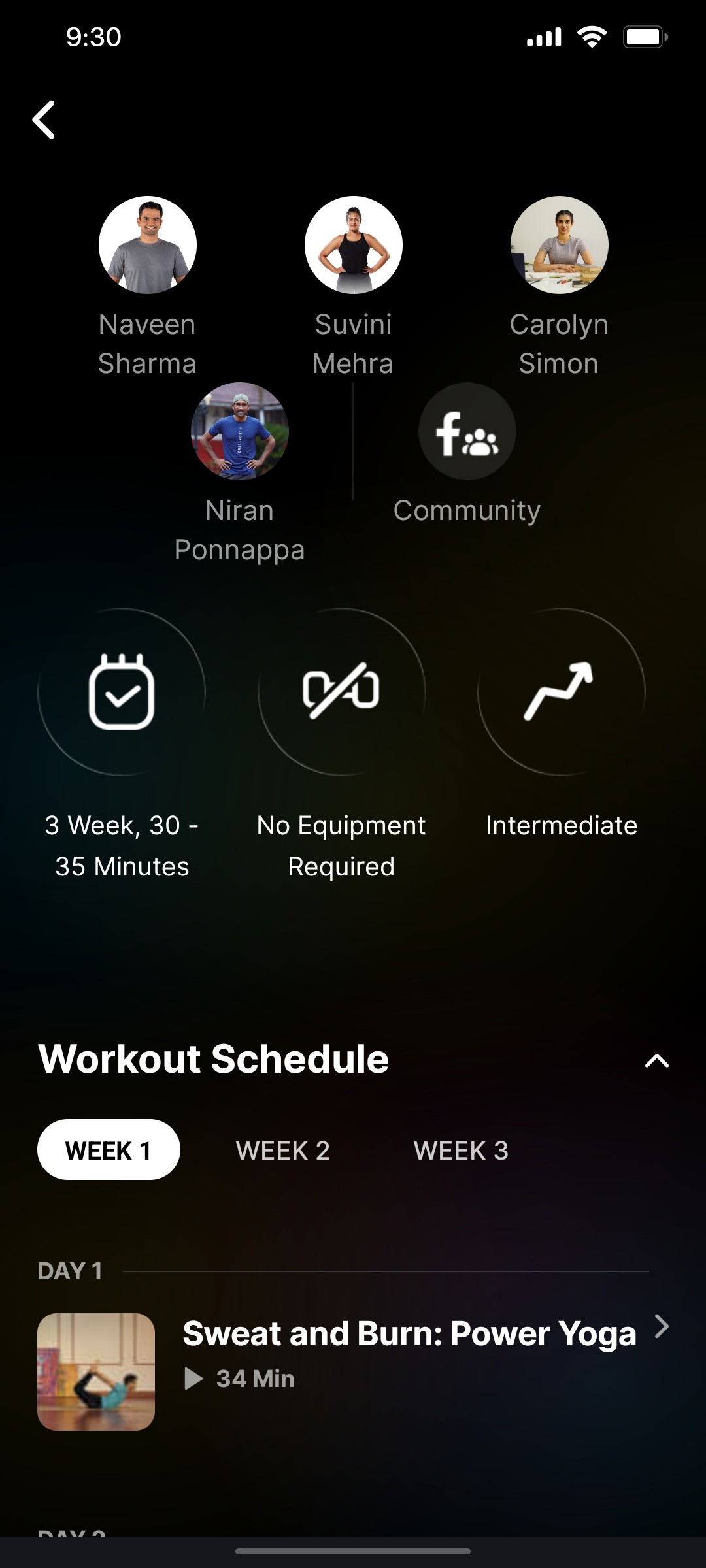
Task: Toggle selection of the Community option
Action: click(465, 431)
